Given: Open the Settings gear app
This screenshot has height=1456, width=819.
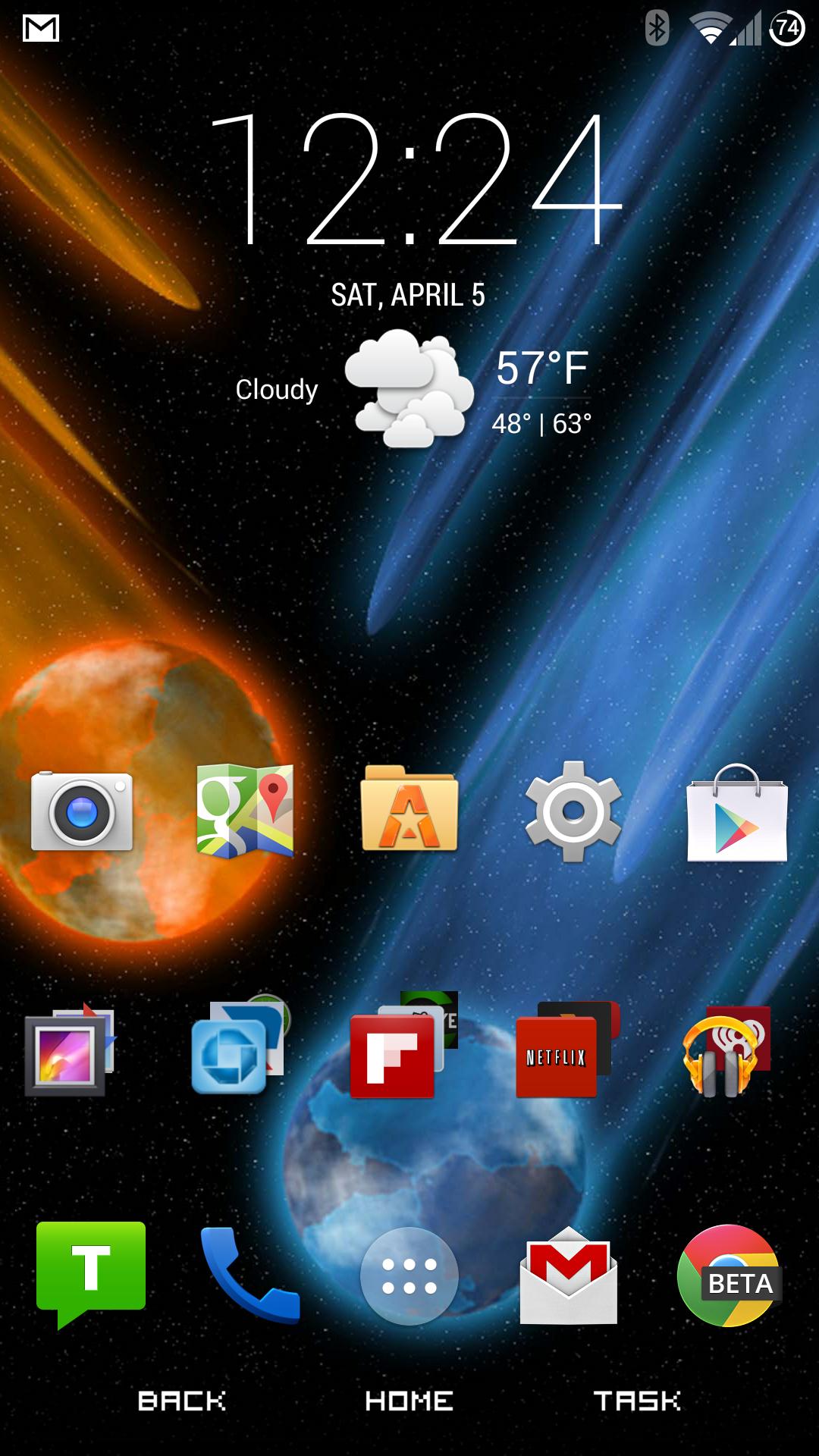Looking at the screenshot, I should 573,811.
